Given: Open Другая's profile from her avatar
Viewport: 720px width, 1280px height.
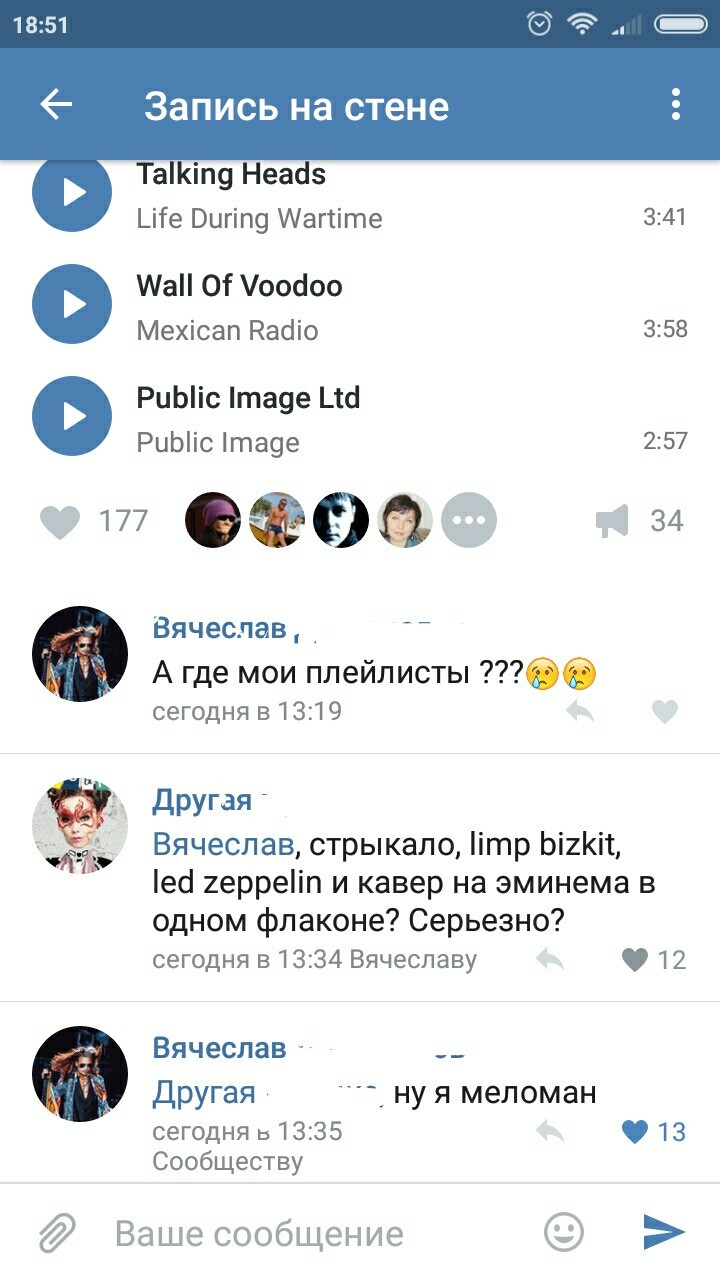Looking at the screenshot, I should click(x=80, y=826).
